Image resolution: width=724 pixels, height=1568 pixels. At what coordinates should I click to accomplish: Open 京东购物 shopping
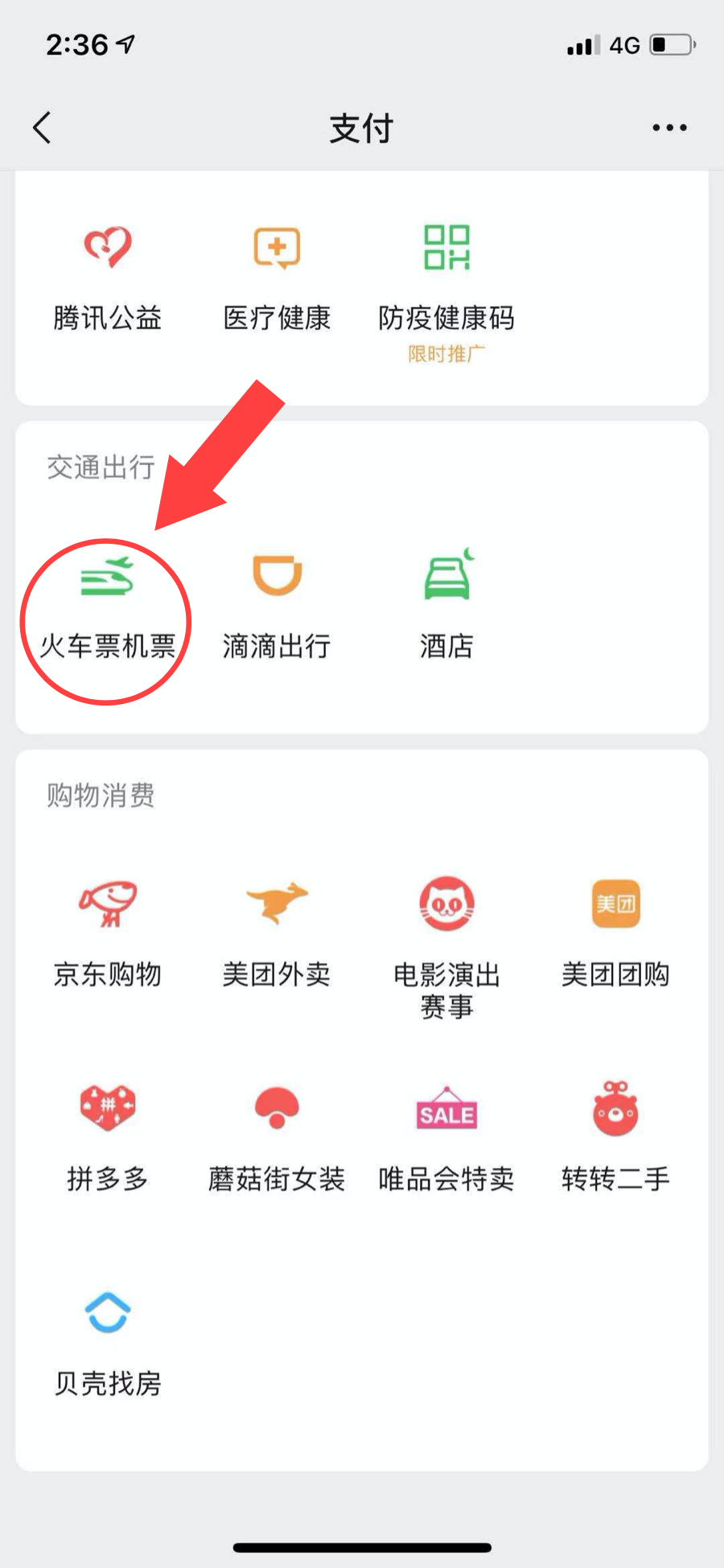(108, 933)
